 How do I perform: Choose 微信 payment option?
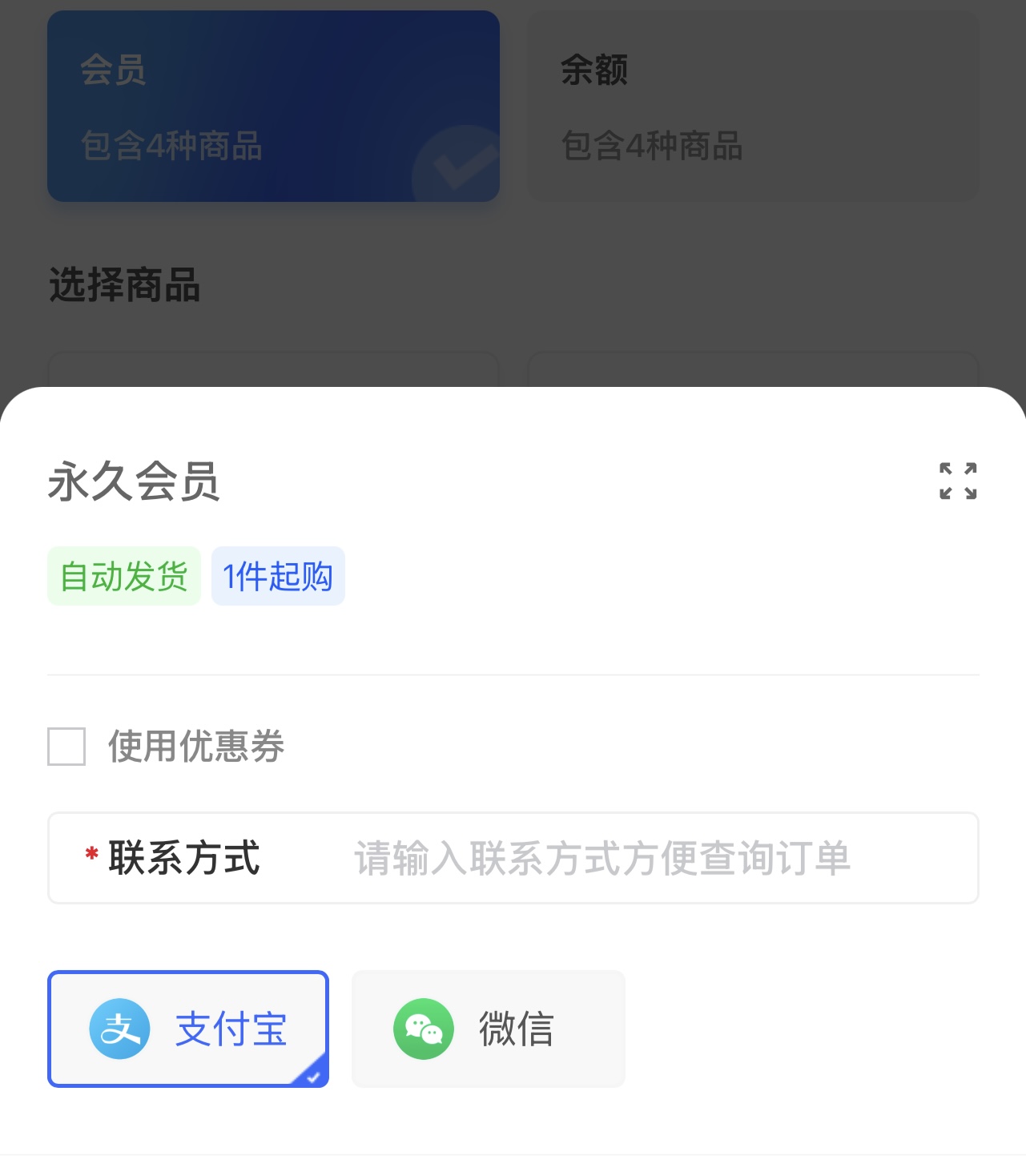pyautogui.click(x=488, y=1029)
